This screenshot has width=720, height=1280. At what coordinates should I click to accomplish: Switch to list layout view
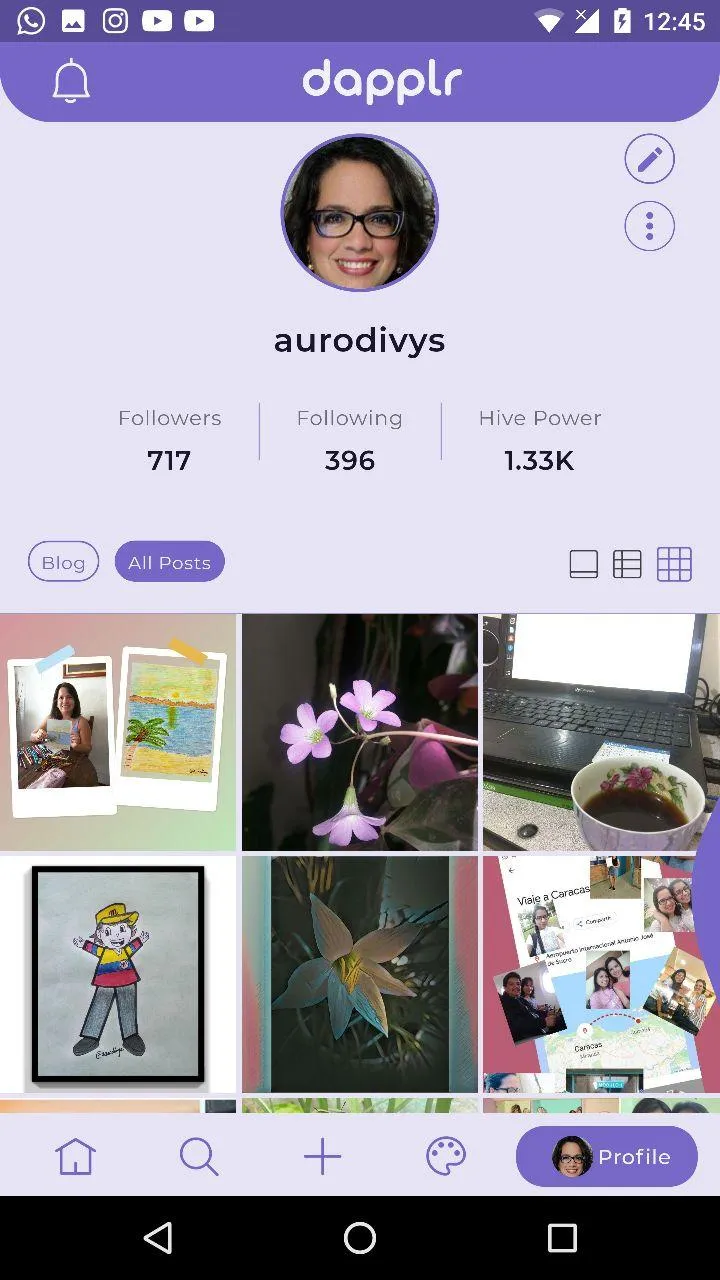(x=627, y=564)
